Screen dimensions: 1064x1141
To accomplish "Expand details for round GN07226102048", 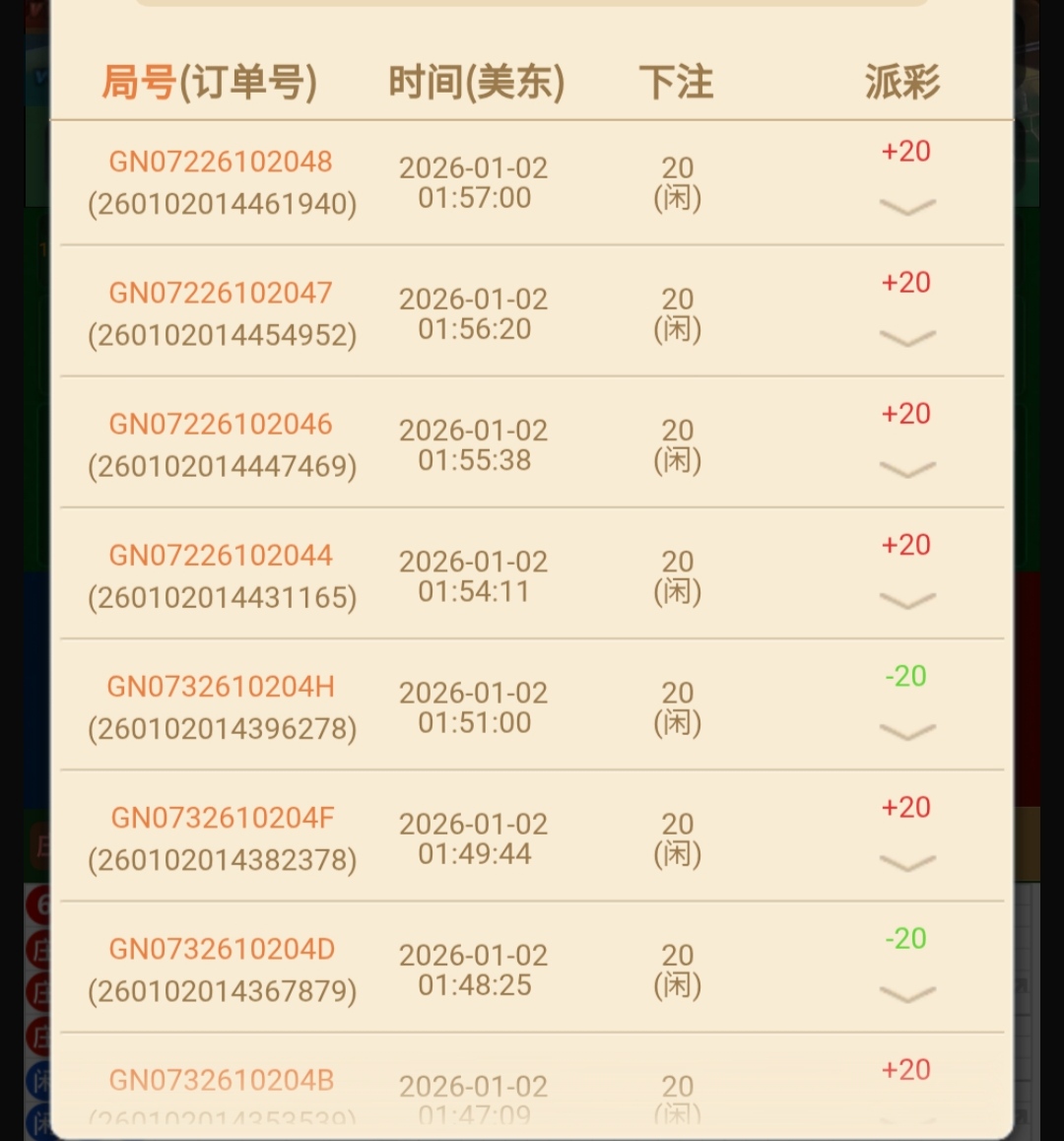I will point(906,206).
